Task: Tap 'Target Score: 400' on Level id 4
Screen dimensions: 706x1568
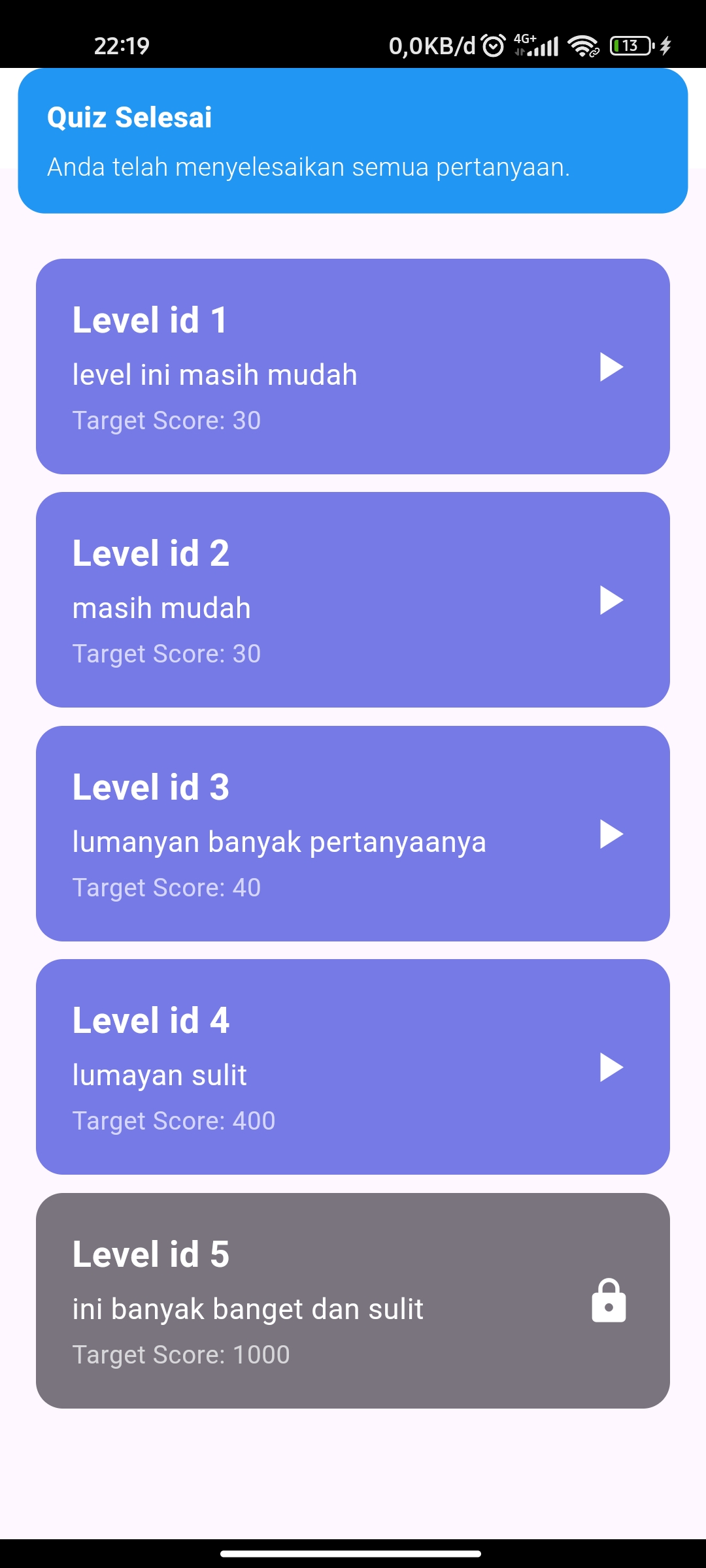Action: tap(173, 1120)
